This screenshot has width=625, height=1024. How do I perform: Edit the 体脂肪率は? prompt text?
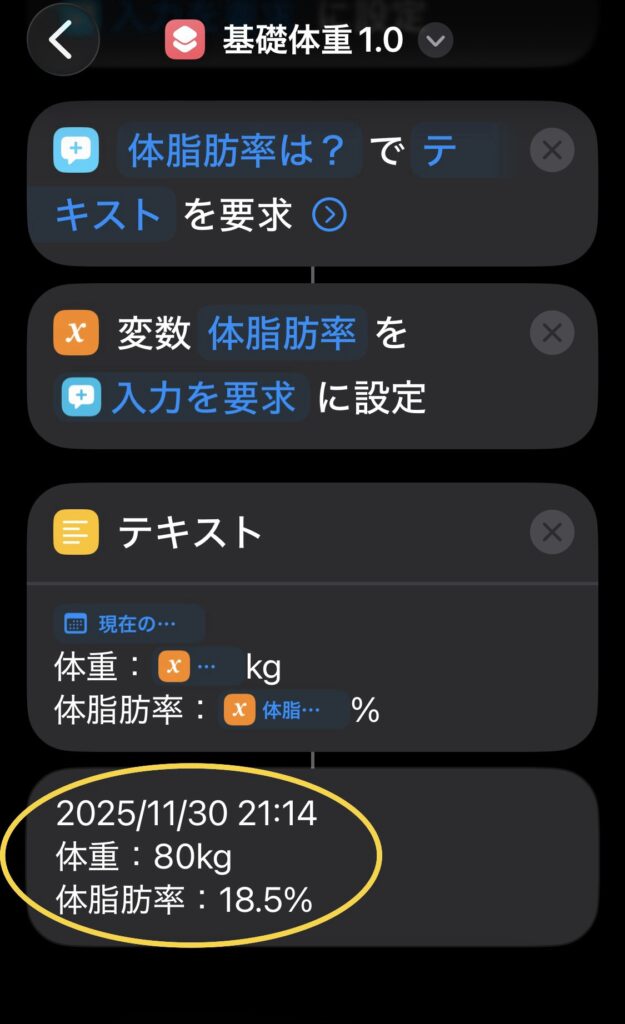click(x=238, y=153)
